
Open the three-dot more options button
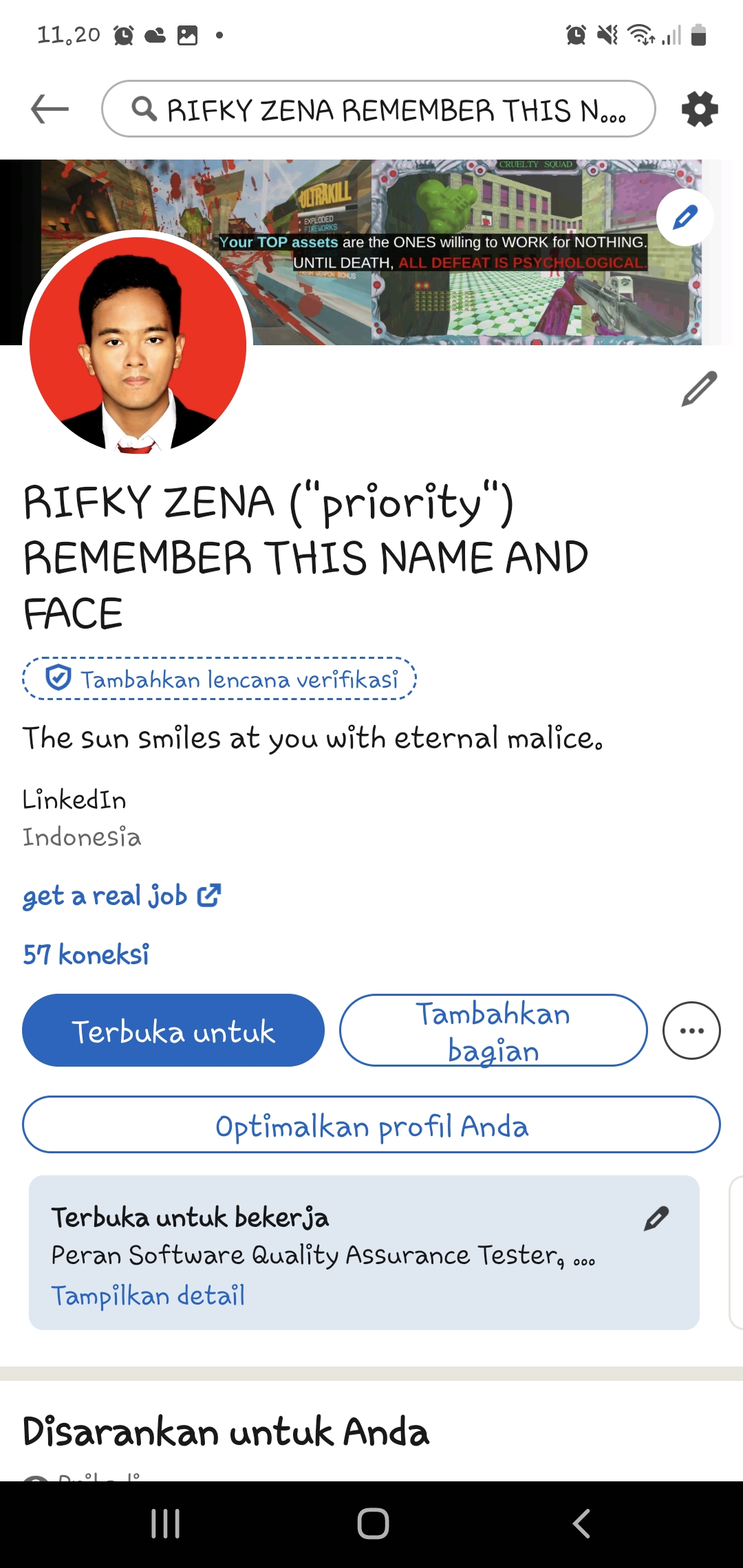point(691,1031)
